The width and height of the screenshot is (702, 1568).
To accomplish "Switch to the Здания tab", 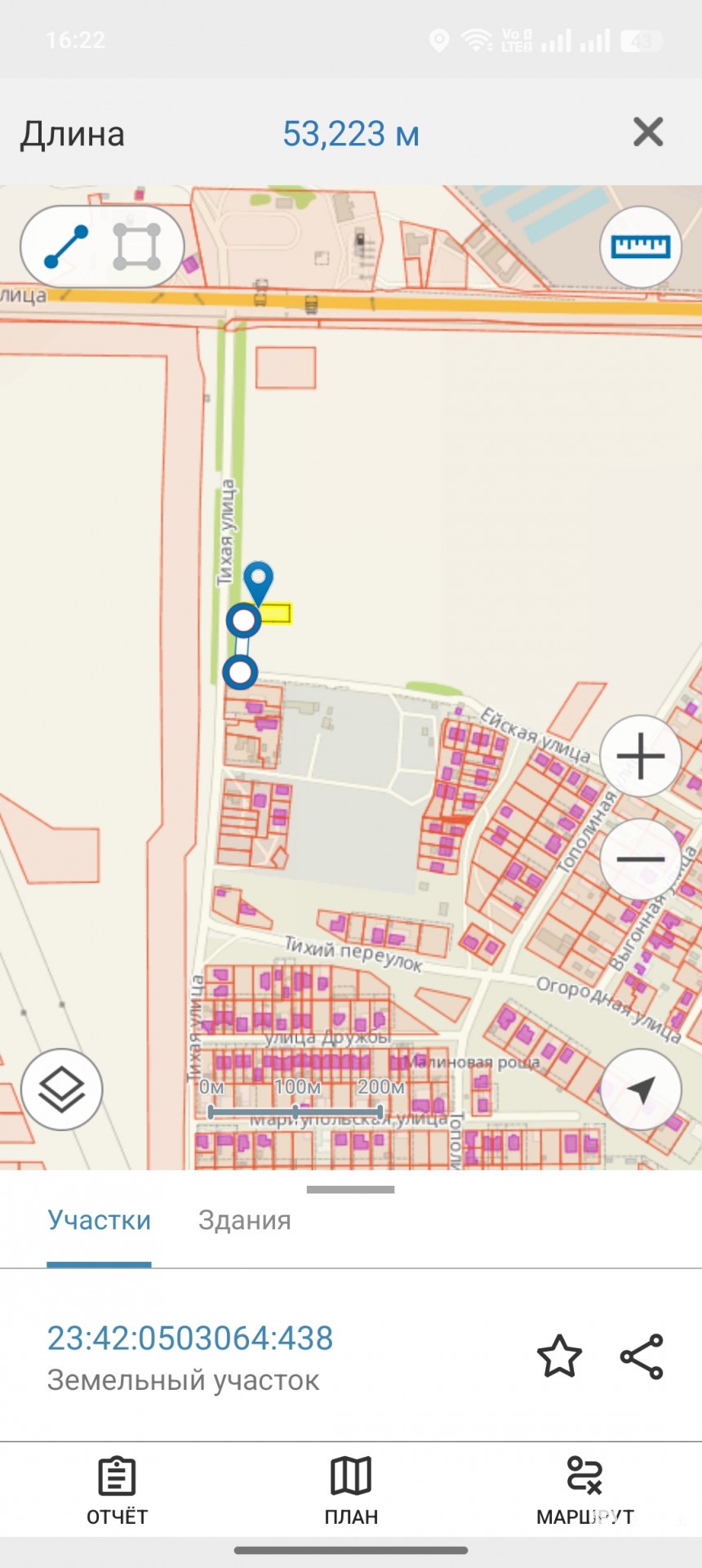I will pyautogui.click(x=245, y=1220).
